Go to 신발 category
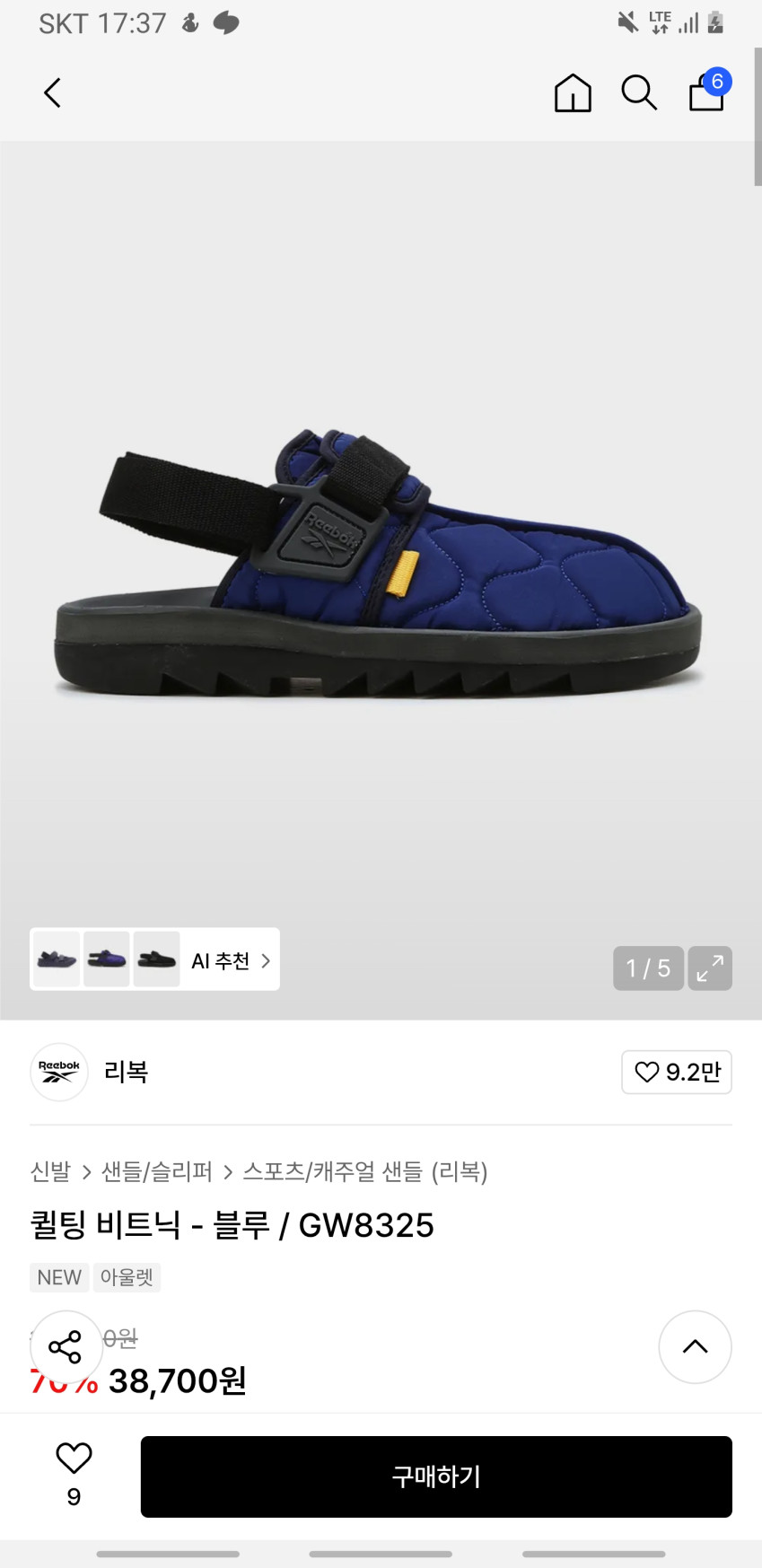Screen dimensions: 762x1568 pos(50,1171)
